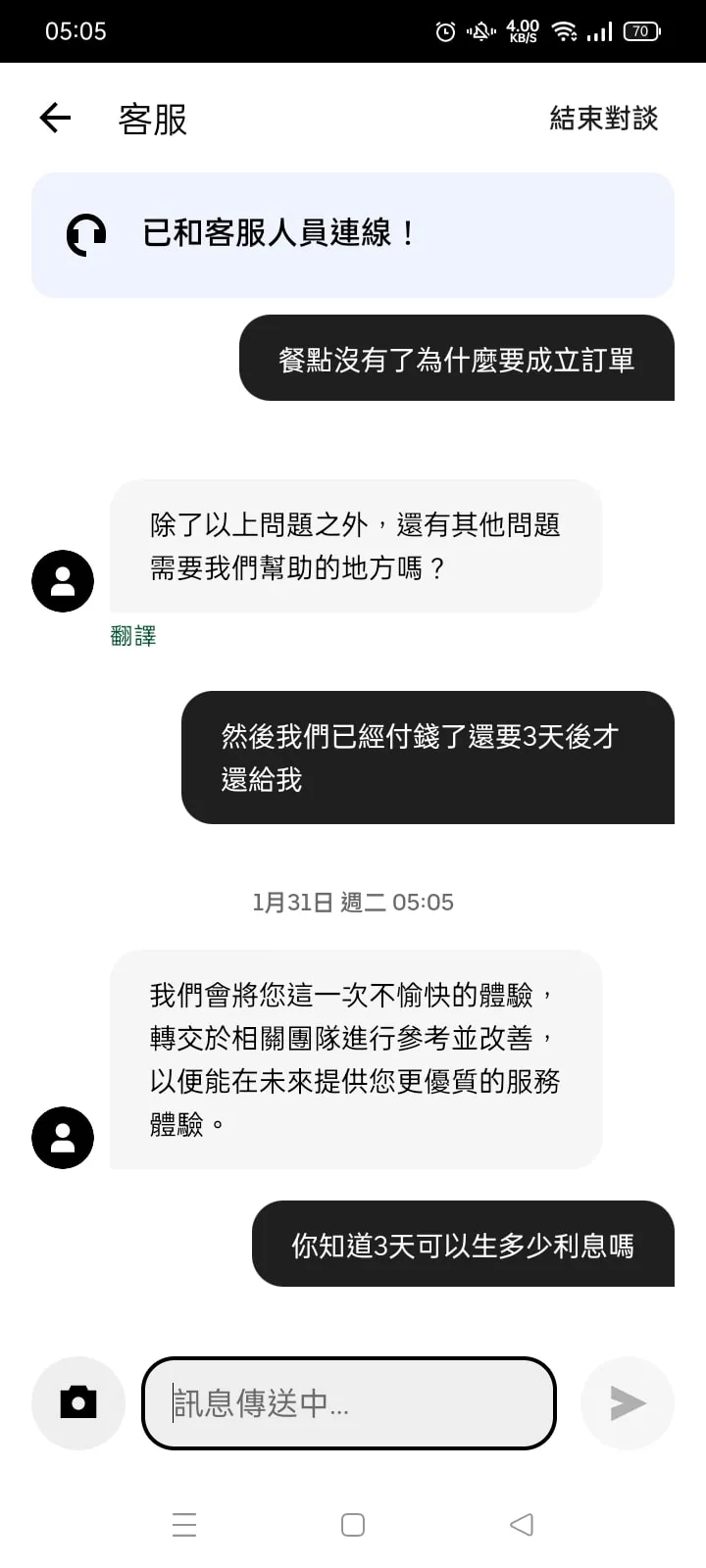
Task: Open recent apps from the navigation bar
Action: pyautogui.click(x=184, y=1524)
